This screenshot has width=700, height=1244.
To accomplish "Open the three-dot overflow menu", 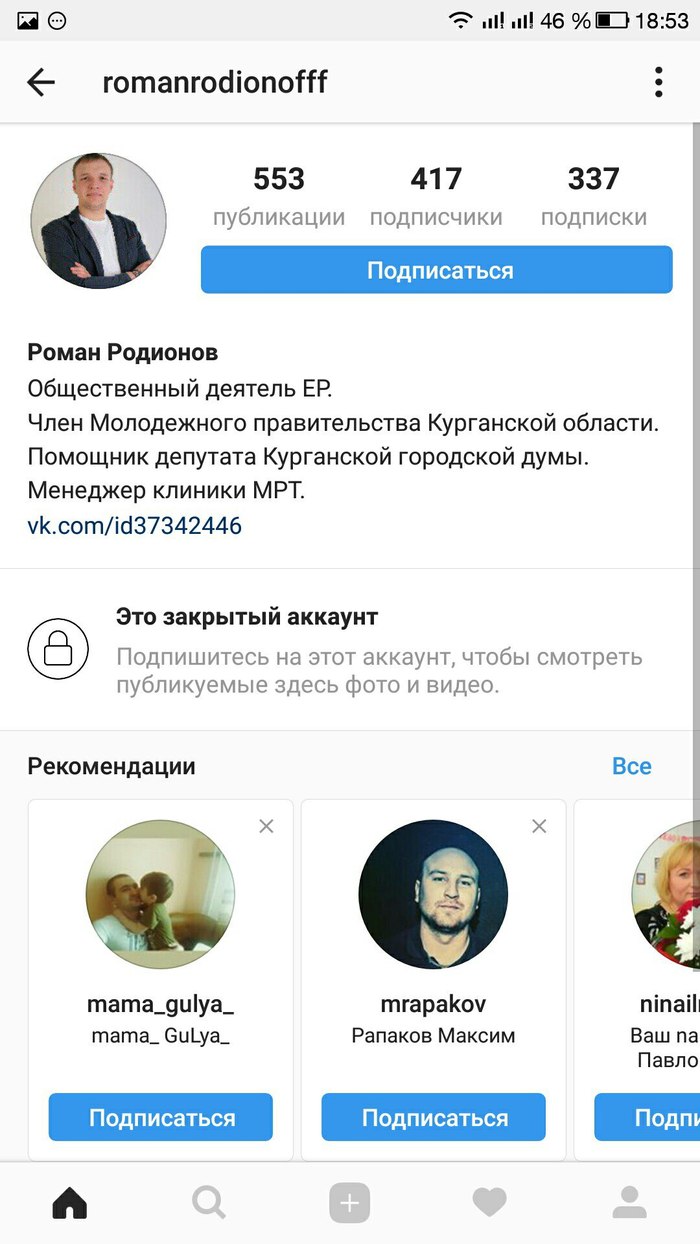I will click(658, 82).
